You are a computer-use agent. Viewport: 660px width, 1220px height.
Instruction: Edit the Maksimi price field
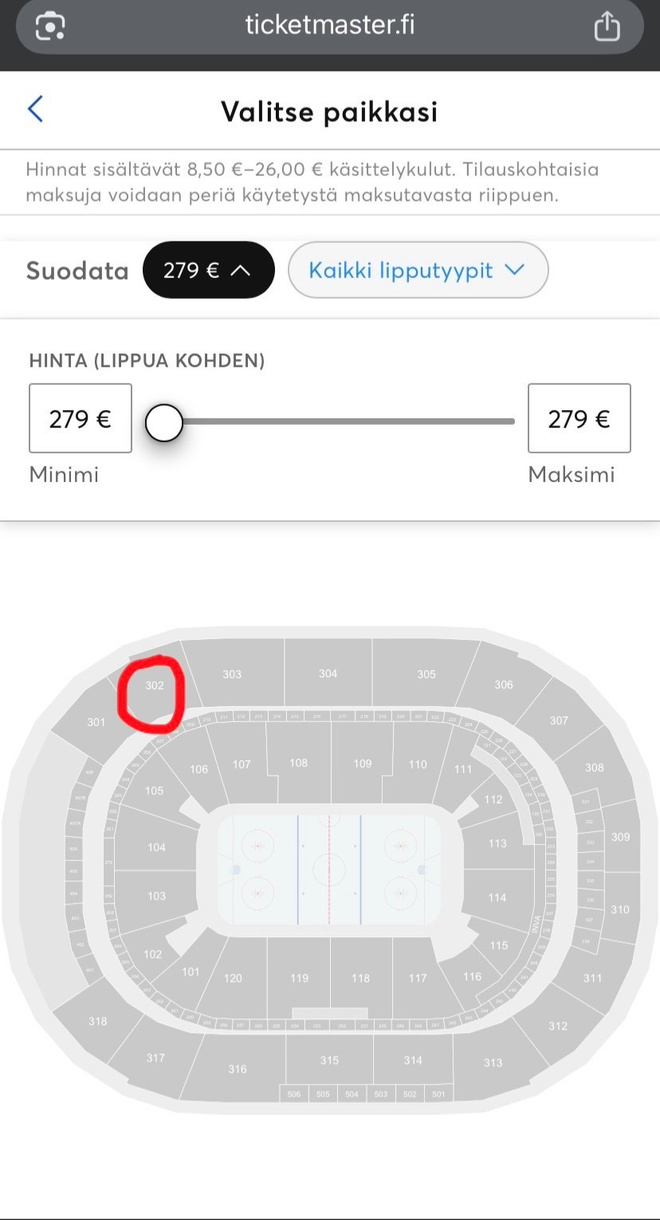tap(579, 418)
